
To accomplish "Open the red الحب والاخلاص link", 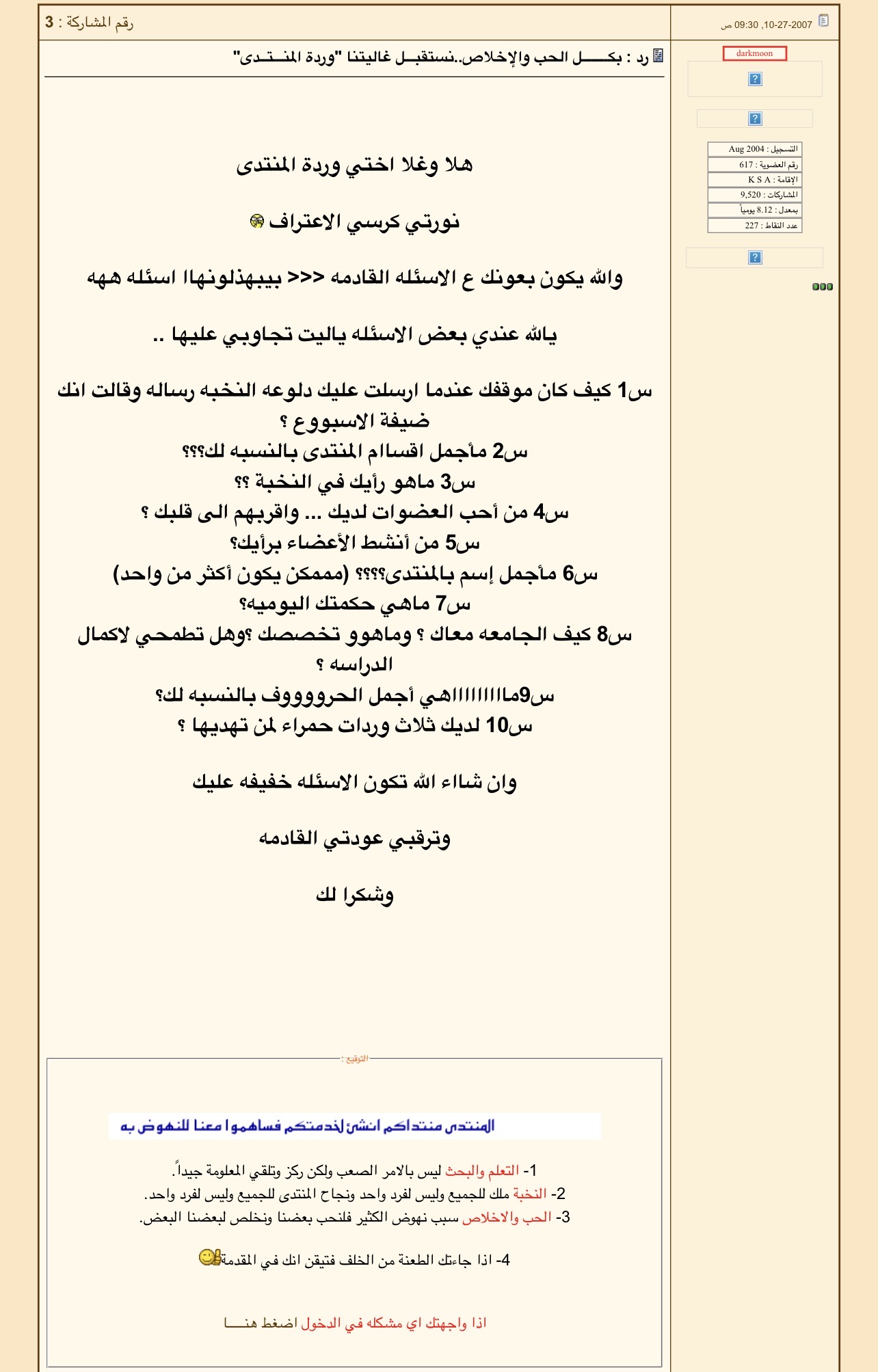I will click(507, 1217).
